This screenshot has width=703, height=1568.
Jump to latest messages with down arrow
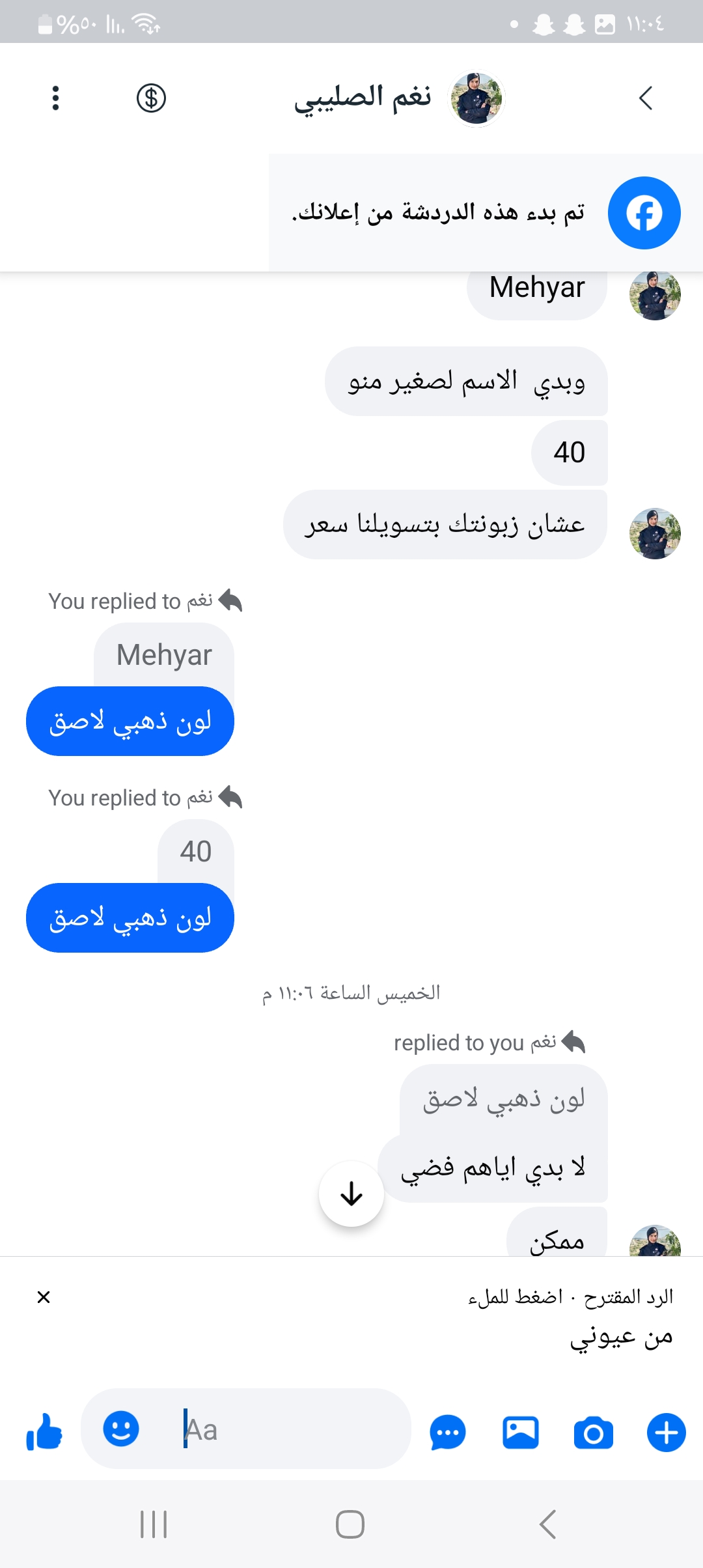(351, 1194)
